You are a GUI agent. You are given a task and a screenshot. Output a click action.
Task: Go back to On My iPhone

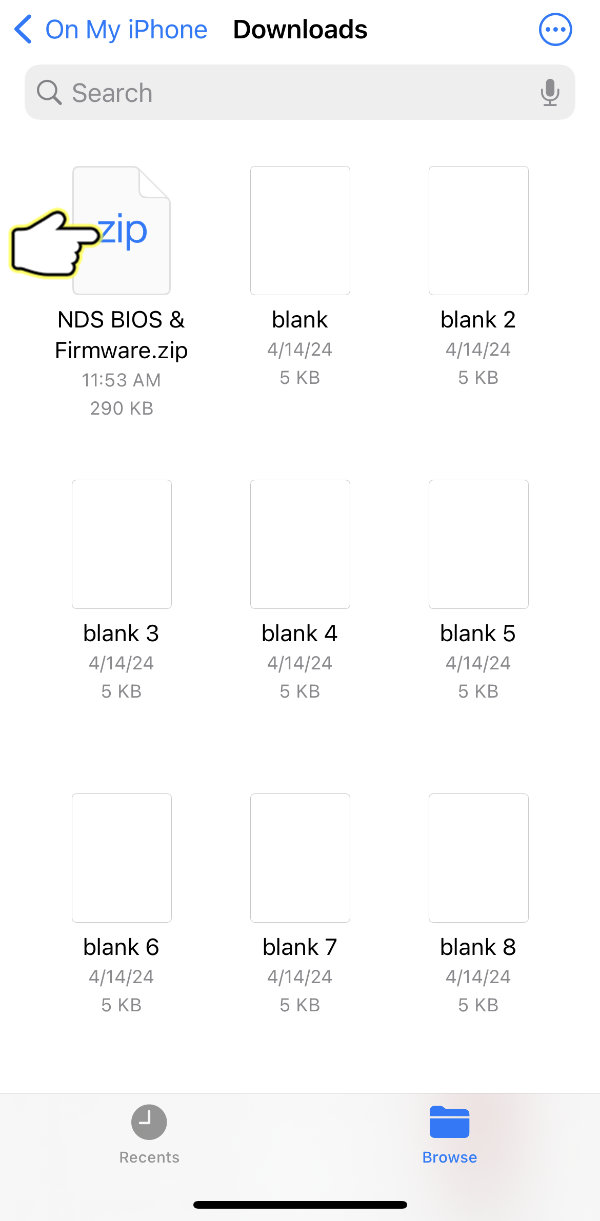[x=111, y=30]
